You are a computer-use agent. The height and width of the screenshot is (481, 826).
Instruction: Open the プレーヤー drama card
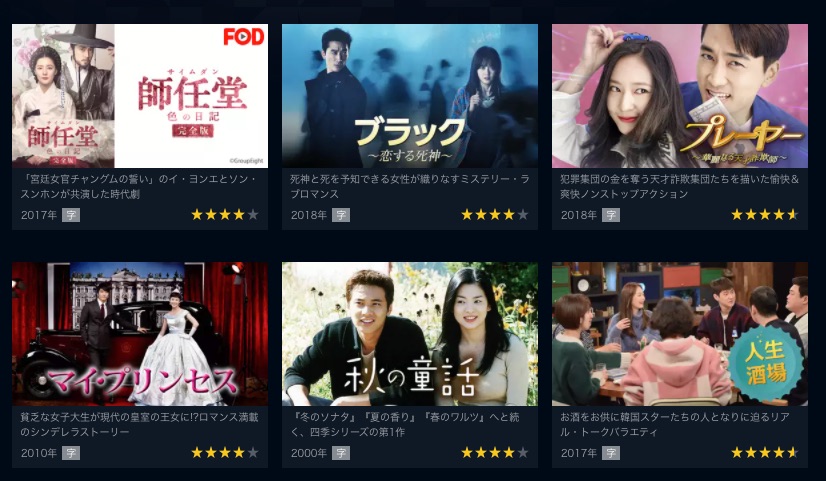(x=680, y=97)
